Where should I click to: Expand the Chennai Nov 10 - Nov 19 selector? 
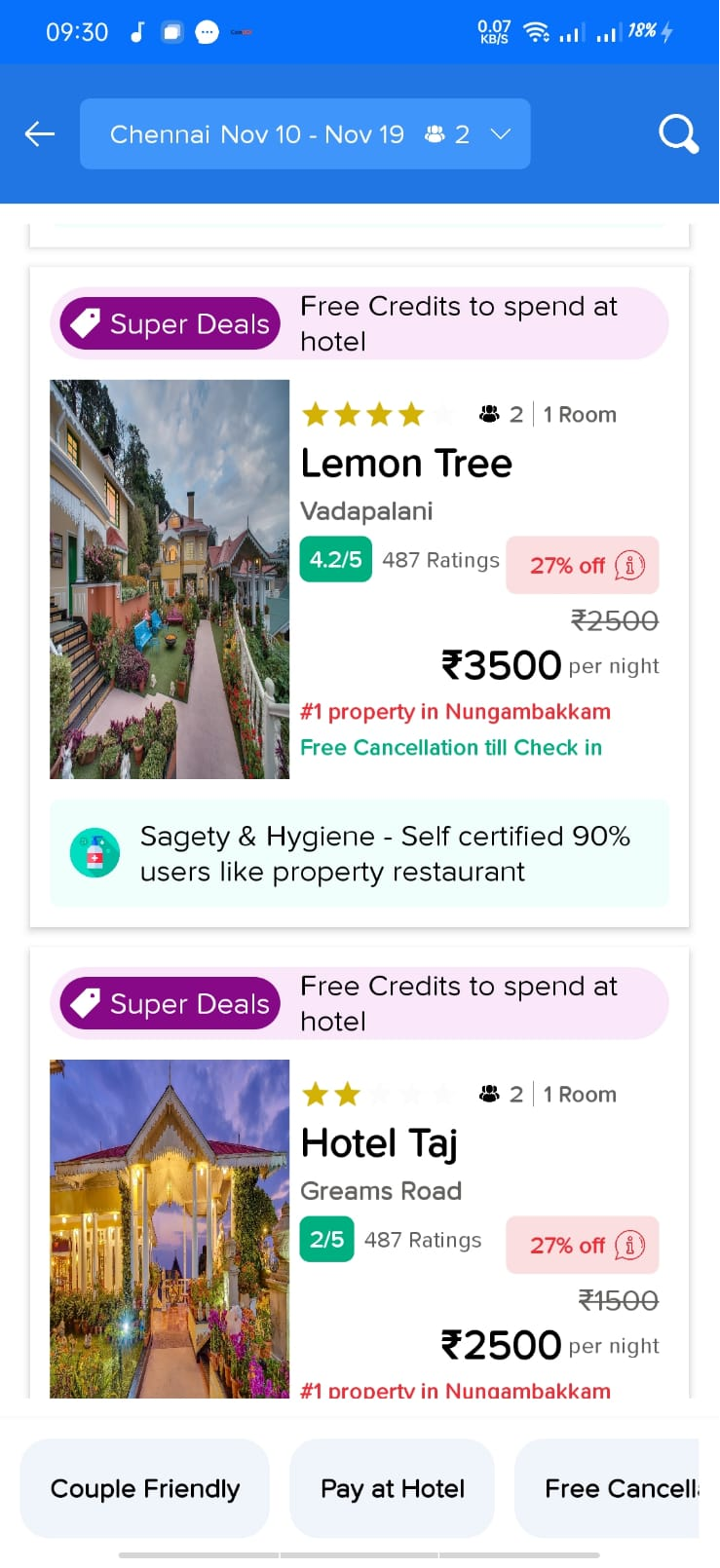(305, 133)
